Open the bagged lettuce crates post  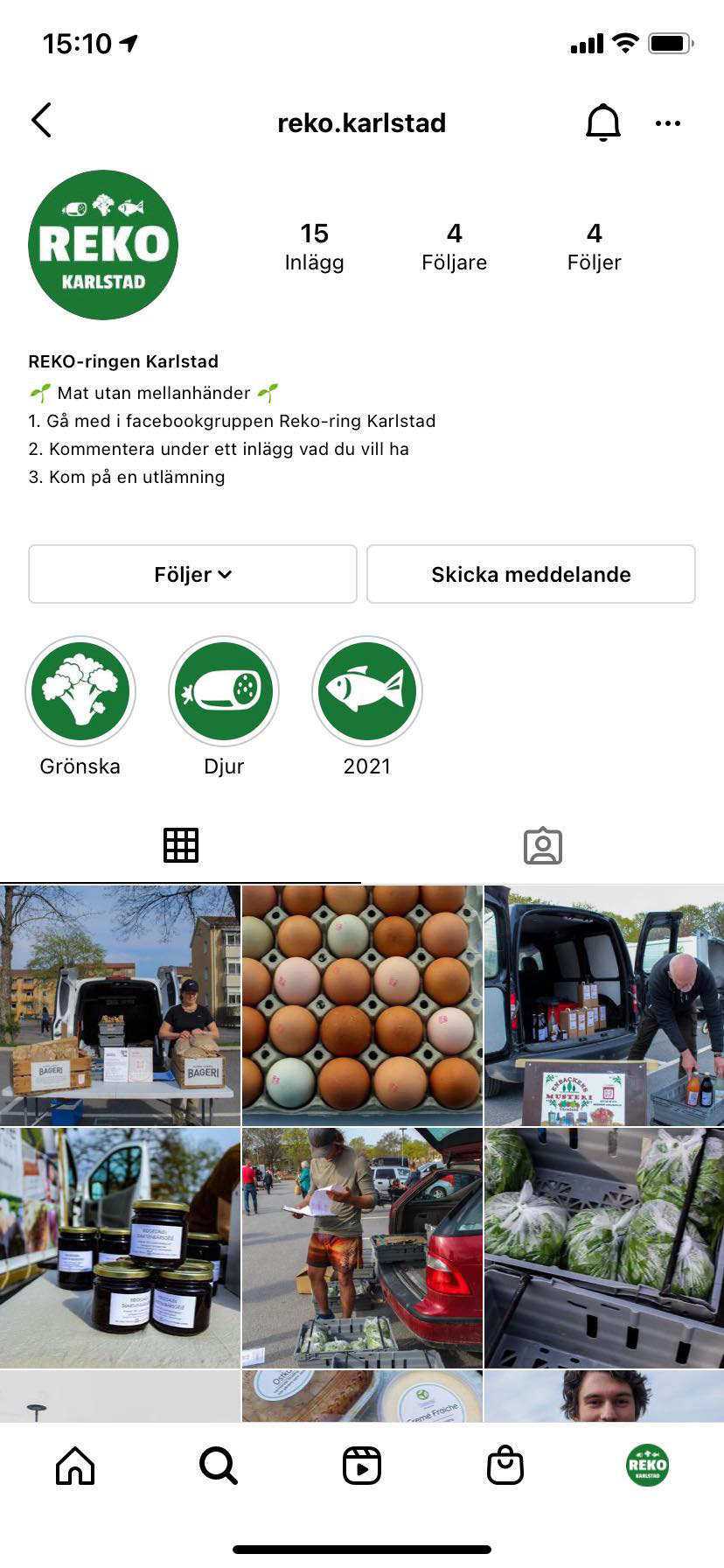coord(604,1248)
